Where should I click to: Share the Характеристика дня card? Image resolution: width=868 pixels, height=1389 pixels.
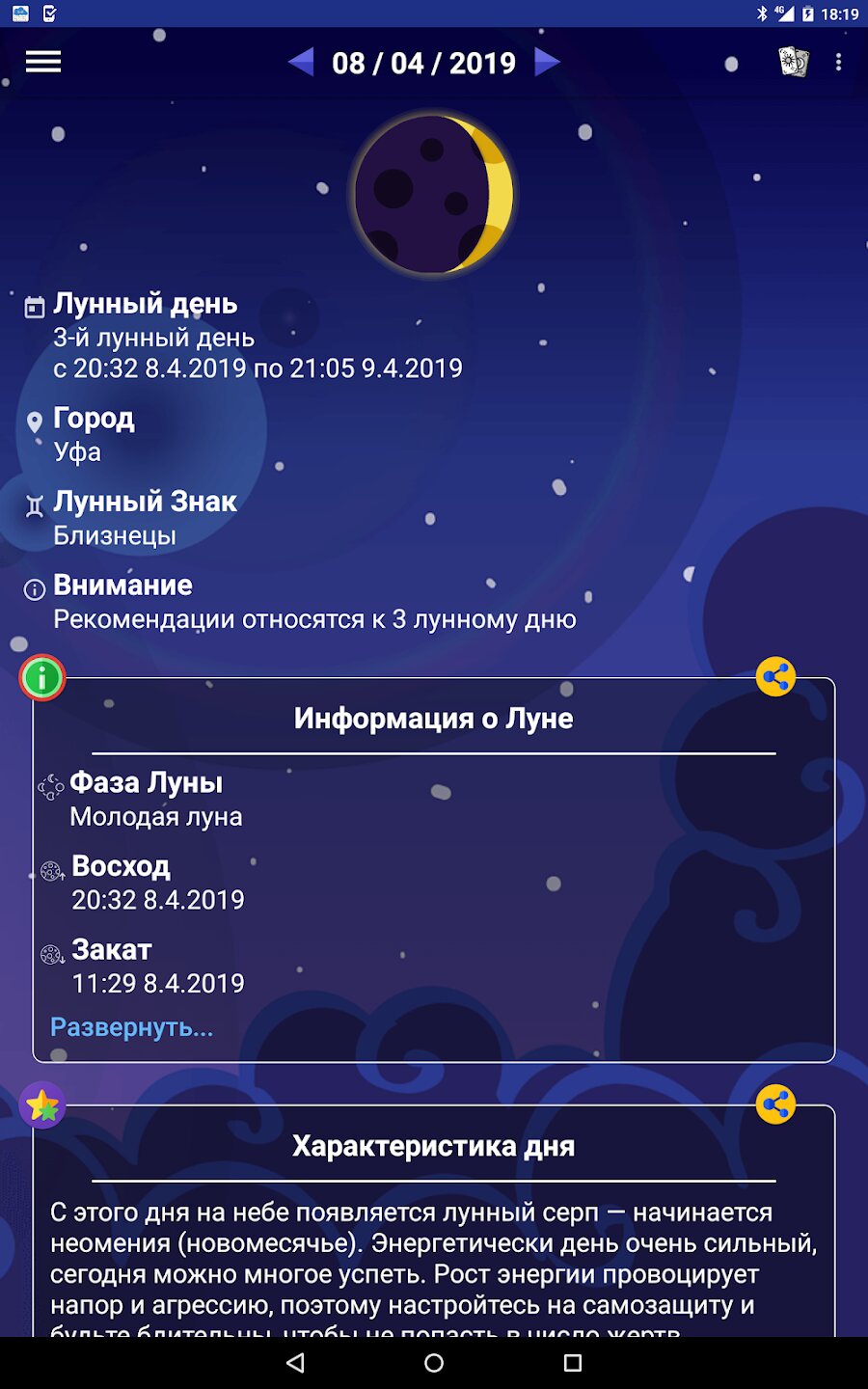[775, 1104]
